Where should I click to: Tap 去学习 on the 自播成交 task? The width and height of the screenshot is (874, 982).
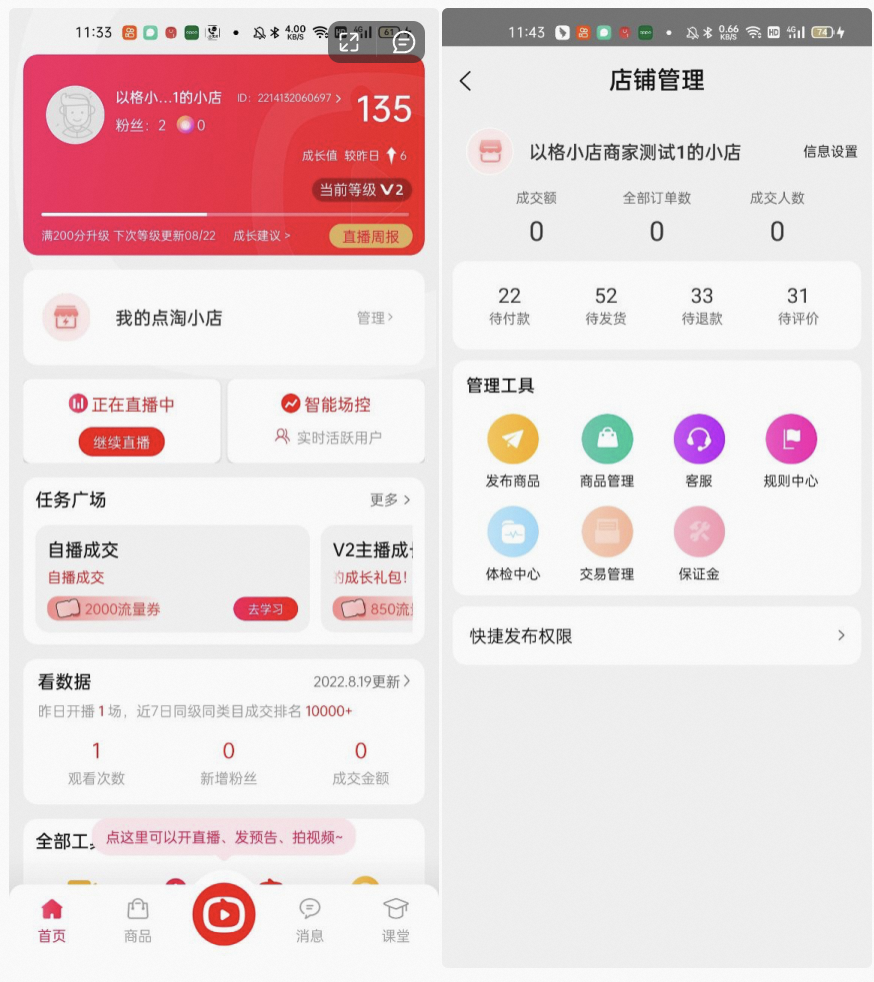click(265, 609)
